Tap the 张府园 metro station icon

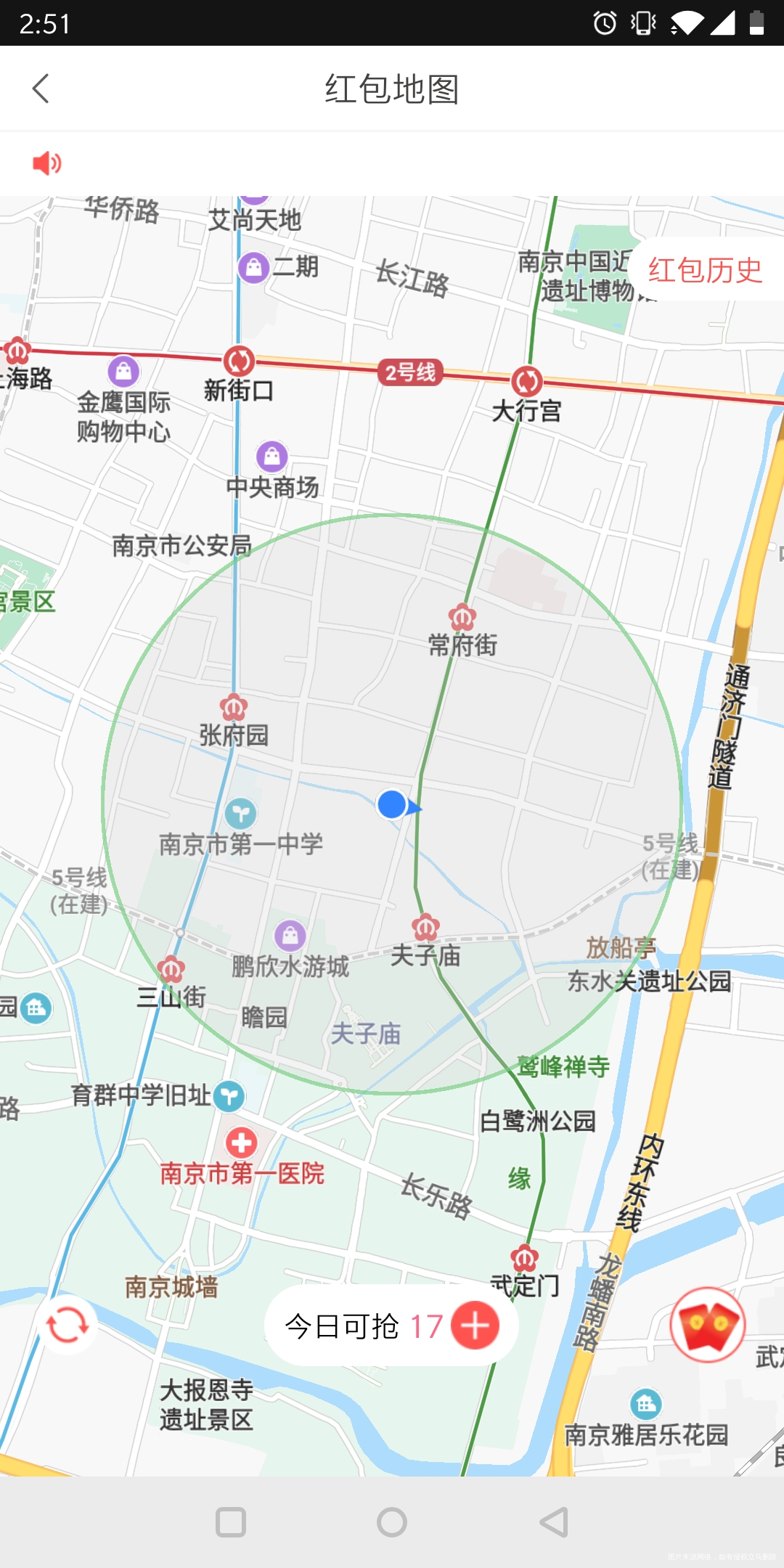tap(232, 706)
